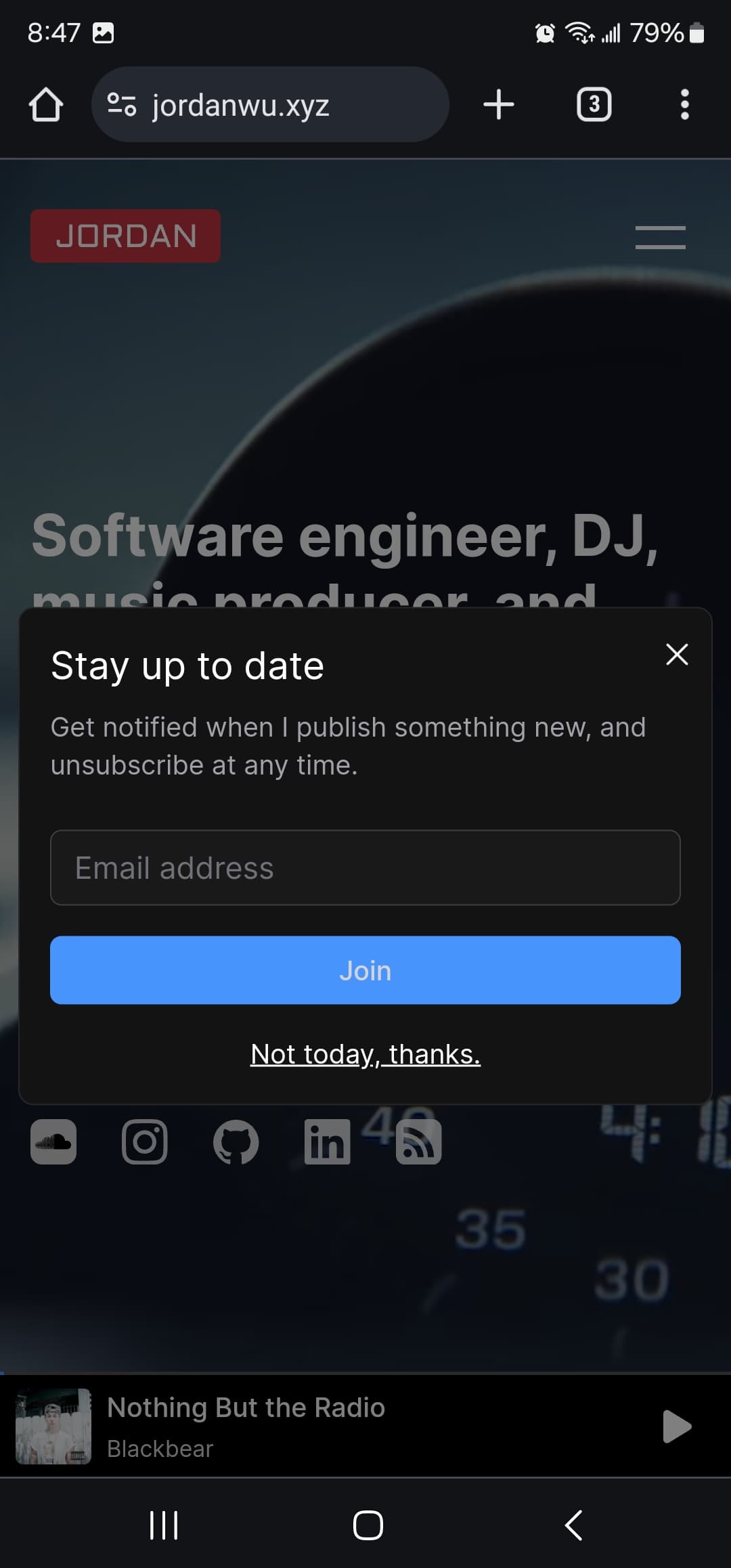Tap the back navigation button

573,1525
